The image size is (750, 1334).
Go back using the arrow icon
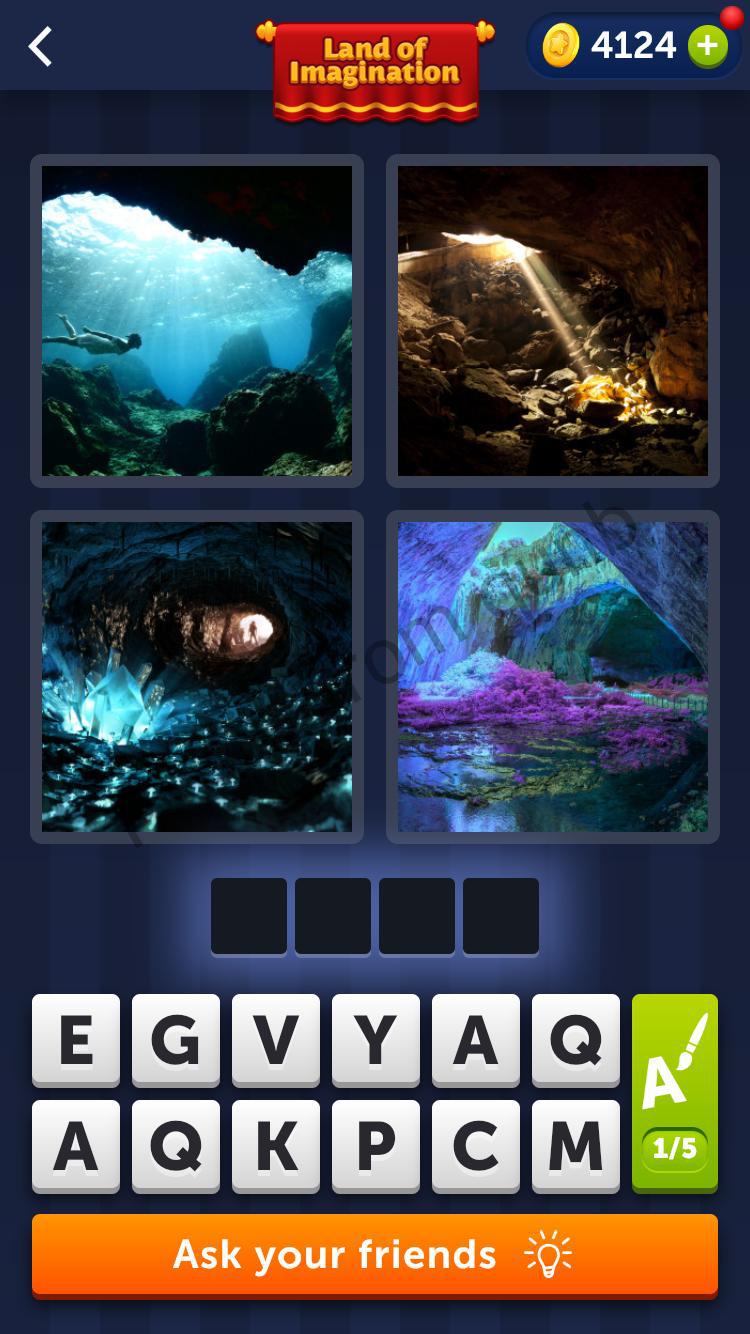[x=40, y=46]
